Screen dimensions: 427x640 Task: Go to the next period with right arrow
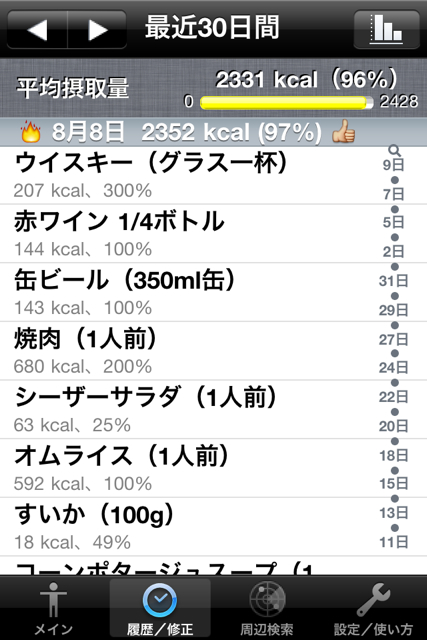(x=97, y=29)
